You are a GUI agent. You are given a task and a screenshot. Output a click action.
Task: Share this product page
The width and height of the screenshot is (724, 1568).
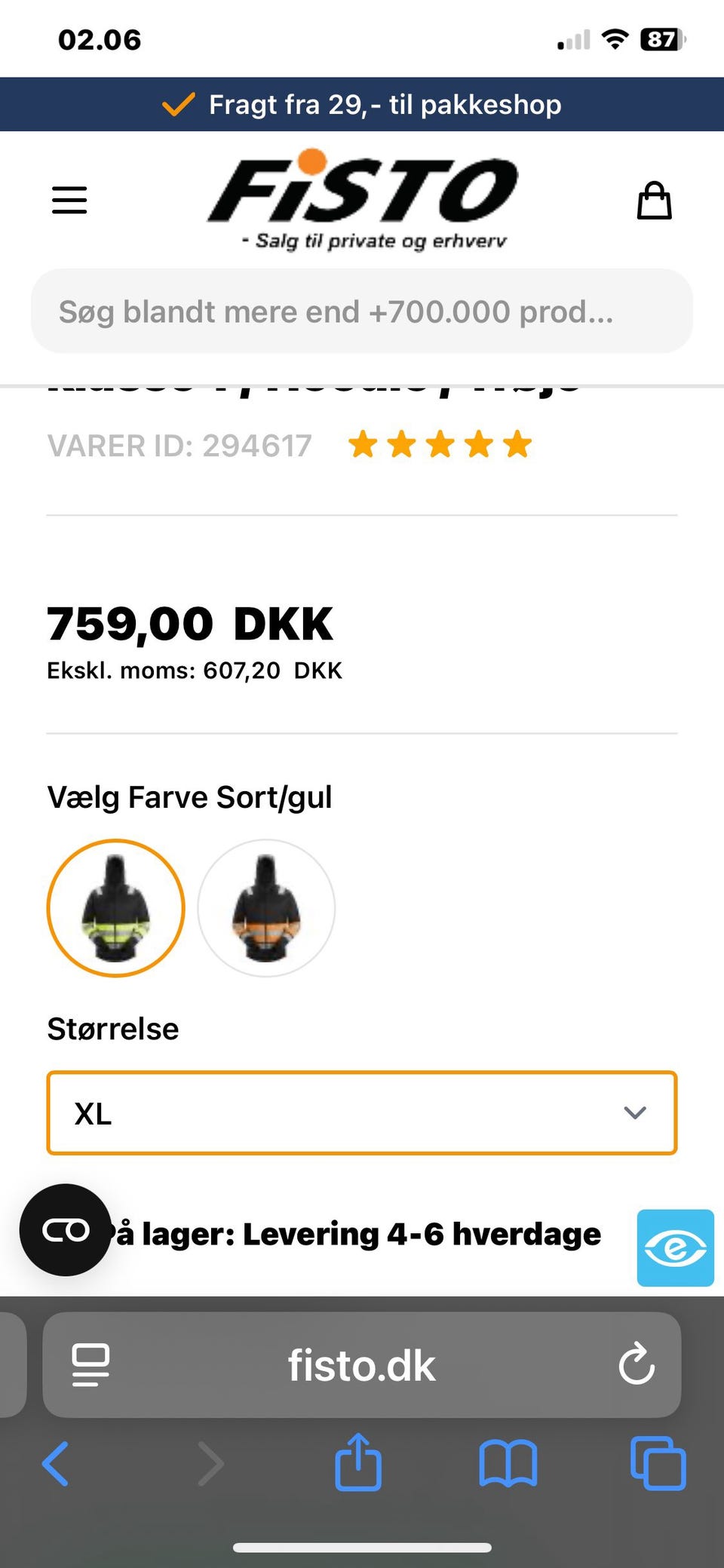tap(358, 1462)
